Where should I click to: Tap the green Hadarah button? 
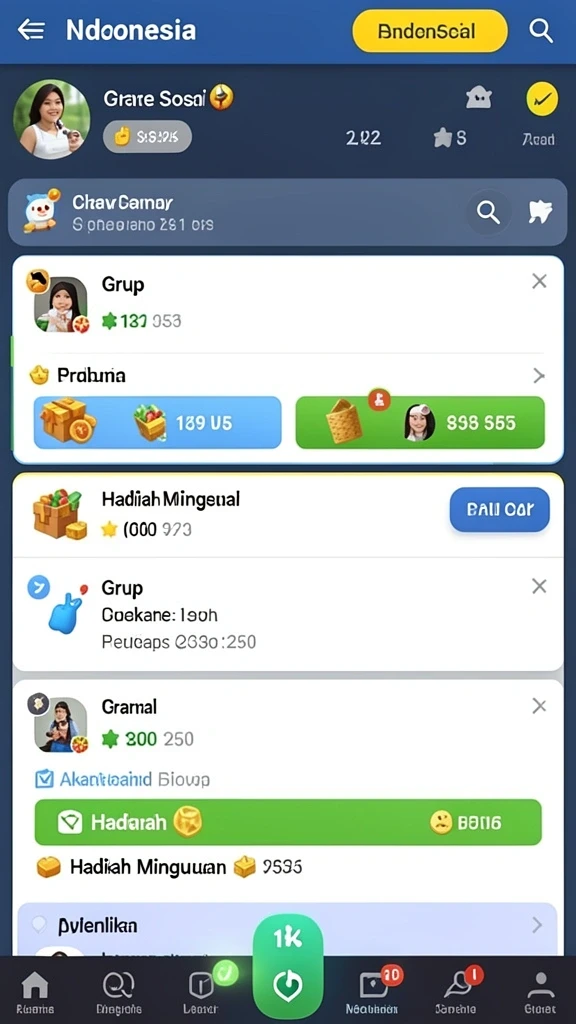coord(288,822)
